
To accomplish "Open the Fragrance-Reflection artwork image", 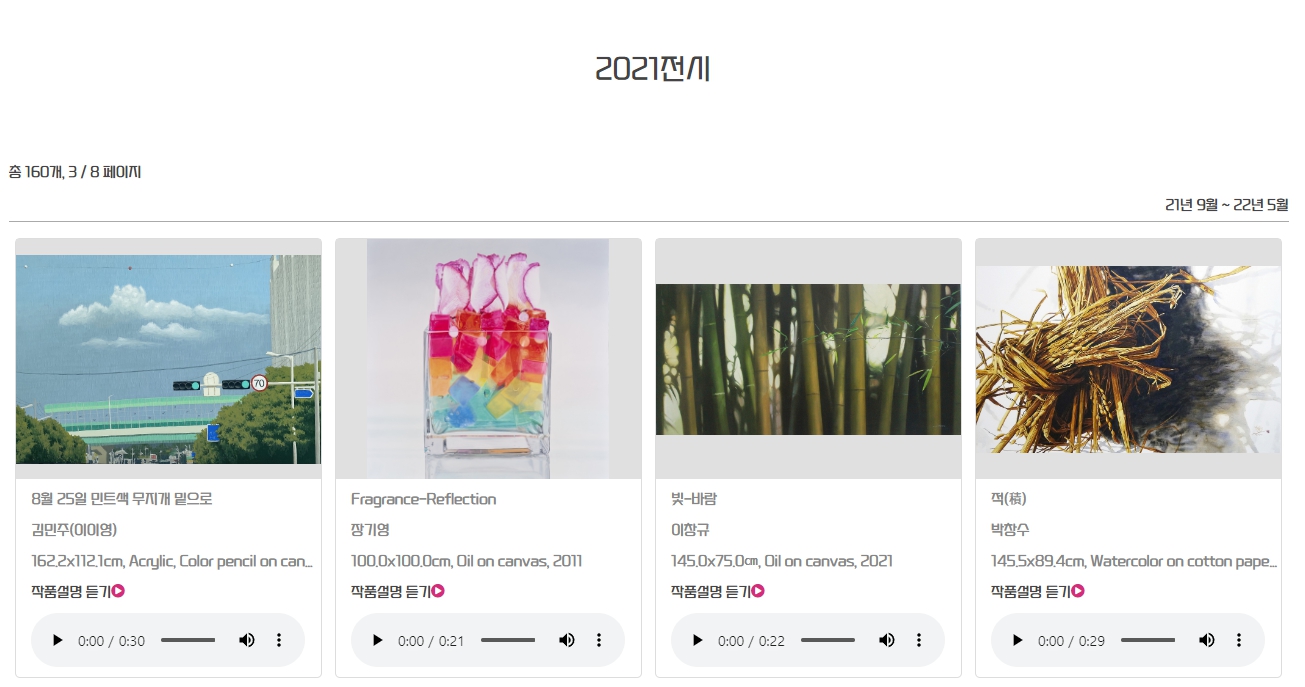I will 488,359.
